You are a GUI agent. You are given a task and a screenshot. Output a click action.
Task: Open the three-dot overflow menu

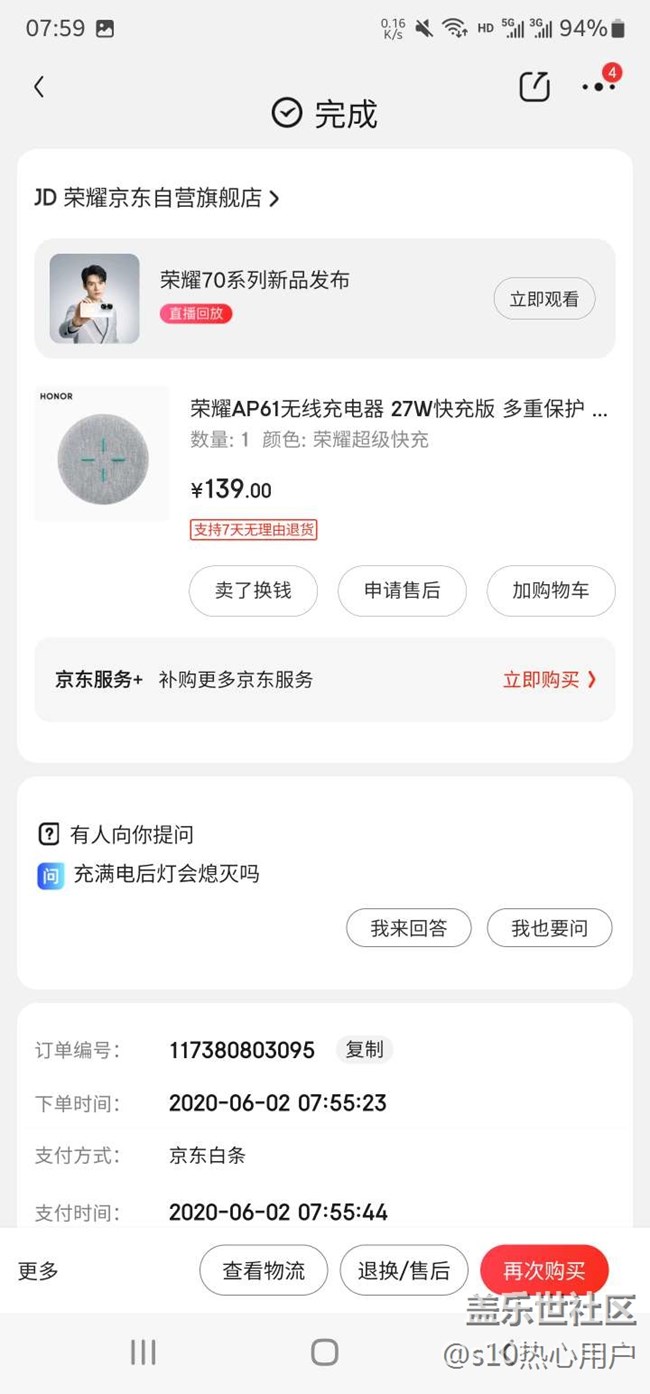point(598,87)
